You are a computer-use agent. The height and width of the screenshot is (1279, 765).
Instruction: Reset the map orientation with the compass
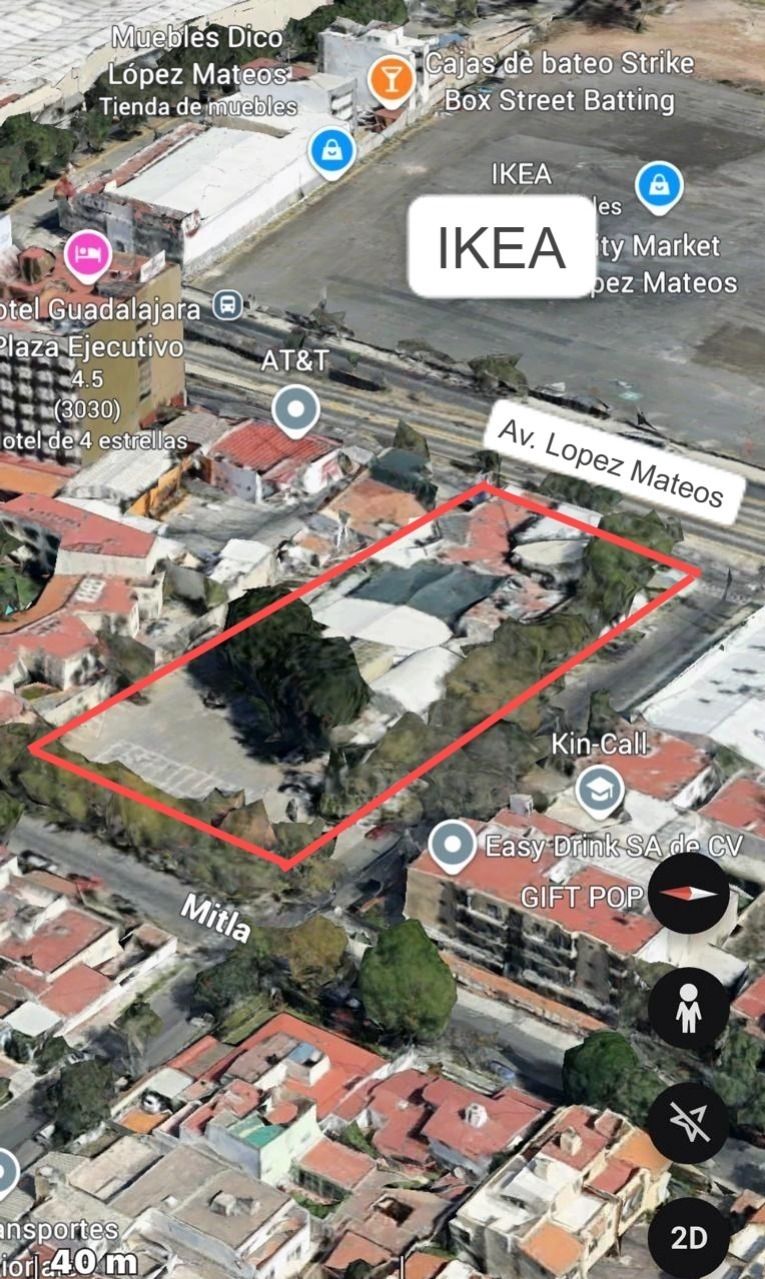(x=689, y=893)
